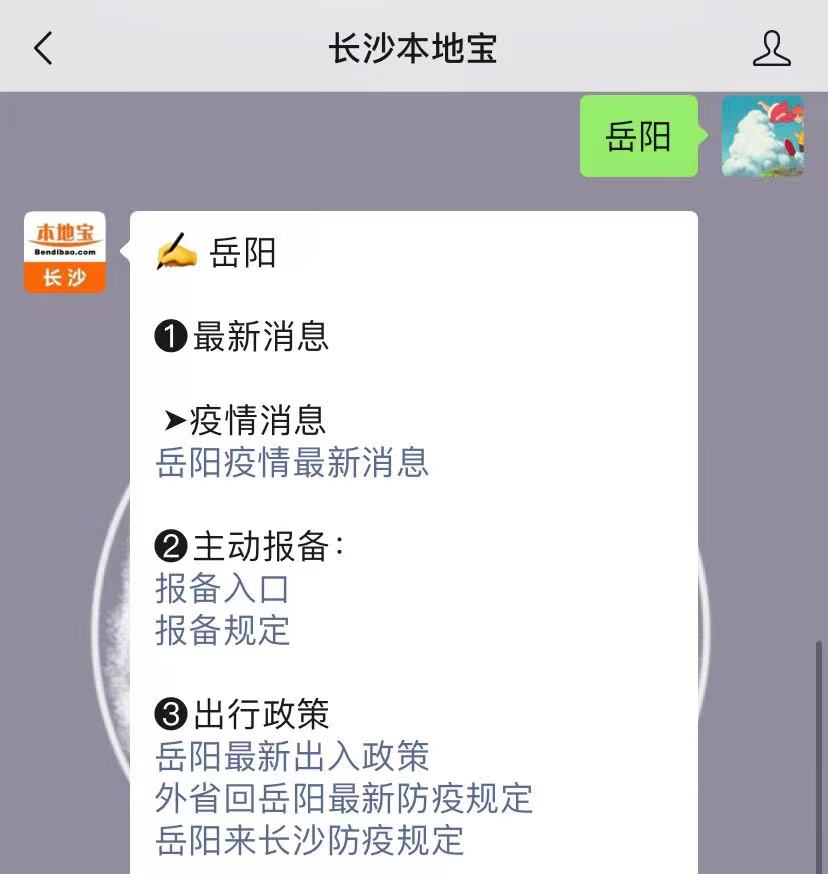828x874 pixels.
Task: Open the 报备规定 link
Action: 222,631
